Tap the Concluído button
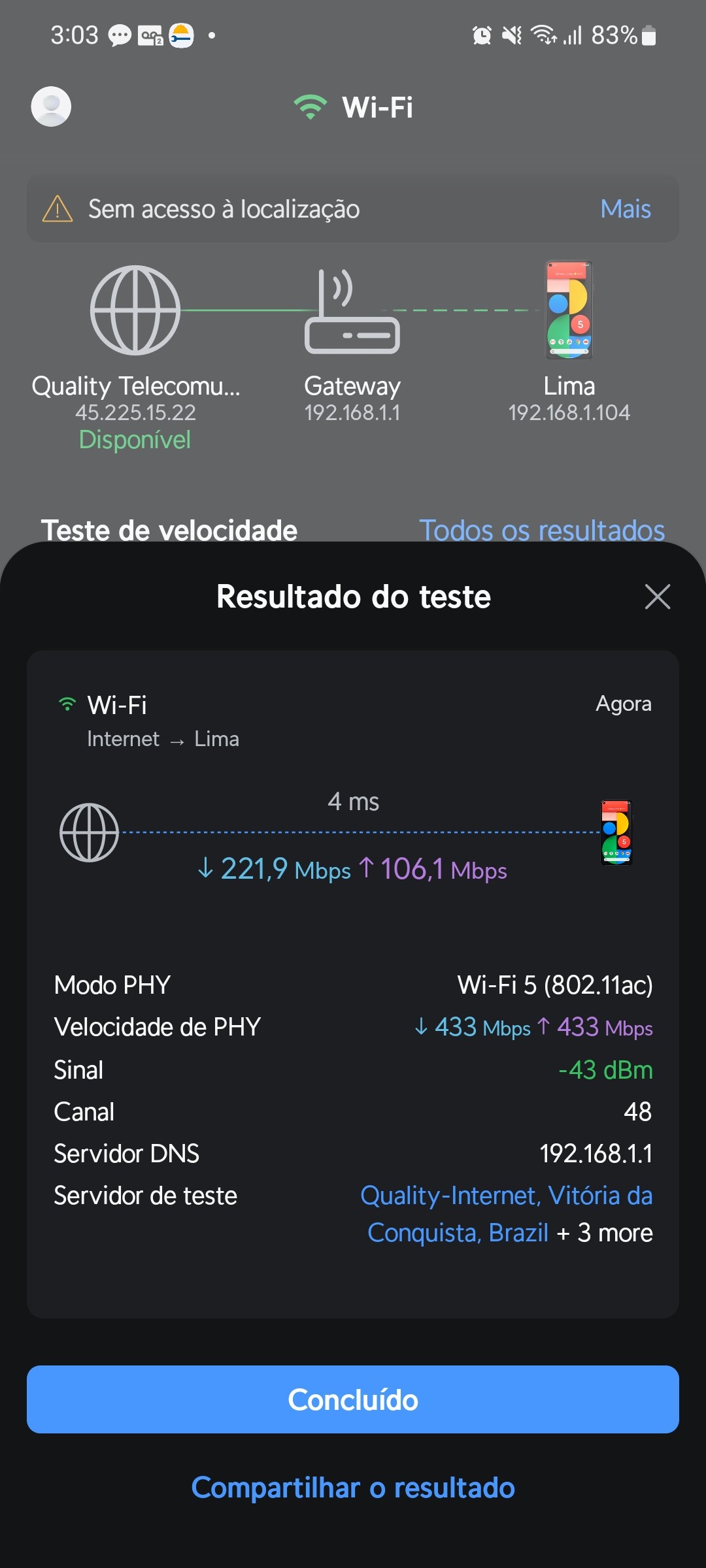Image resolution: width=706 pixels, height=1568 pixels. pyautogui.click(x=353, y=1399)
